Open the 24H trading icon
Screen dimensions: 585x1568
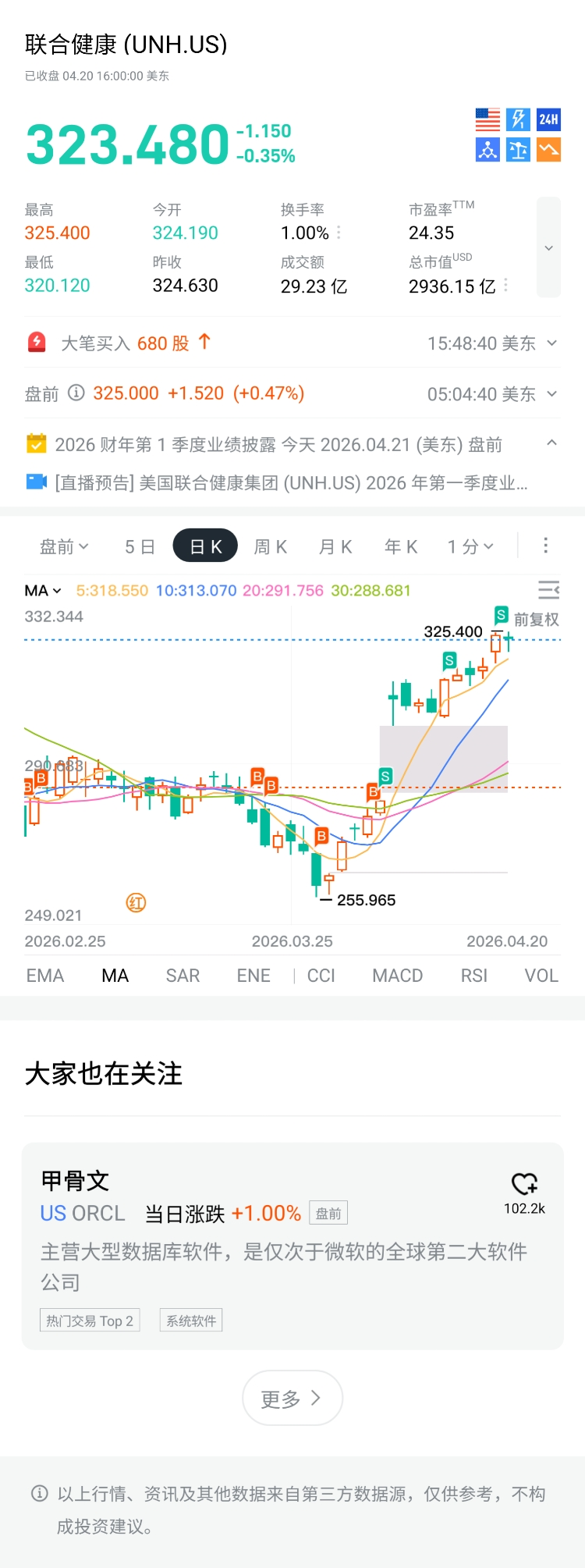(x=549, y=119)
